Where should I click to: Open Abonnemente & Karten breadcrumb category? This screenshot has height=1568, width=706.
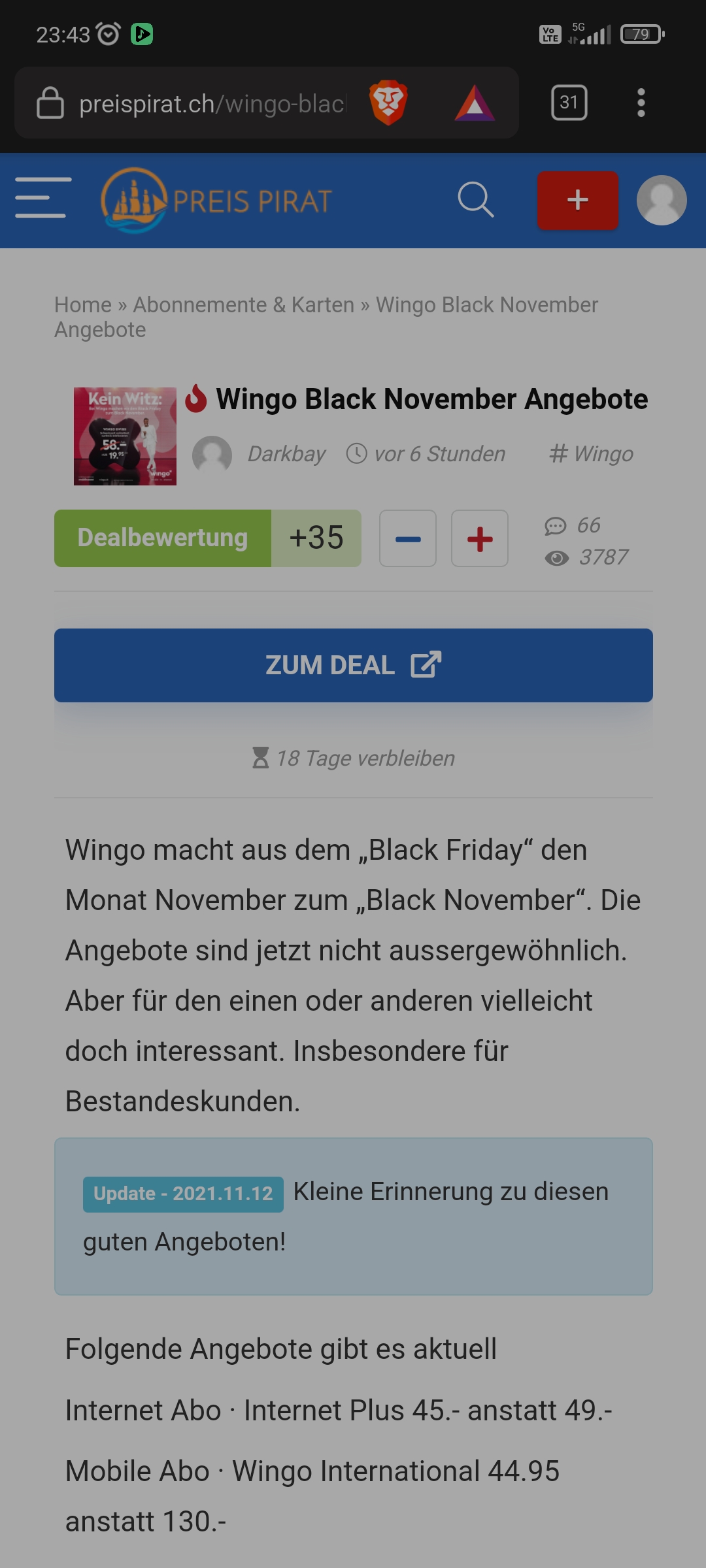(243, 305)
